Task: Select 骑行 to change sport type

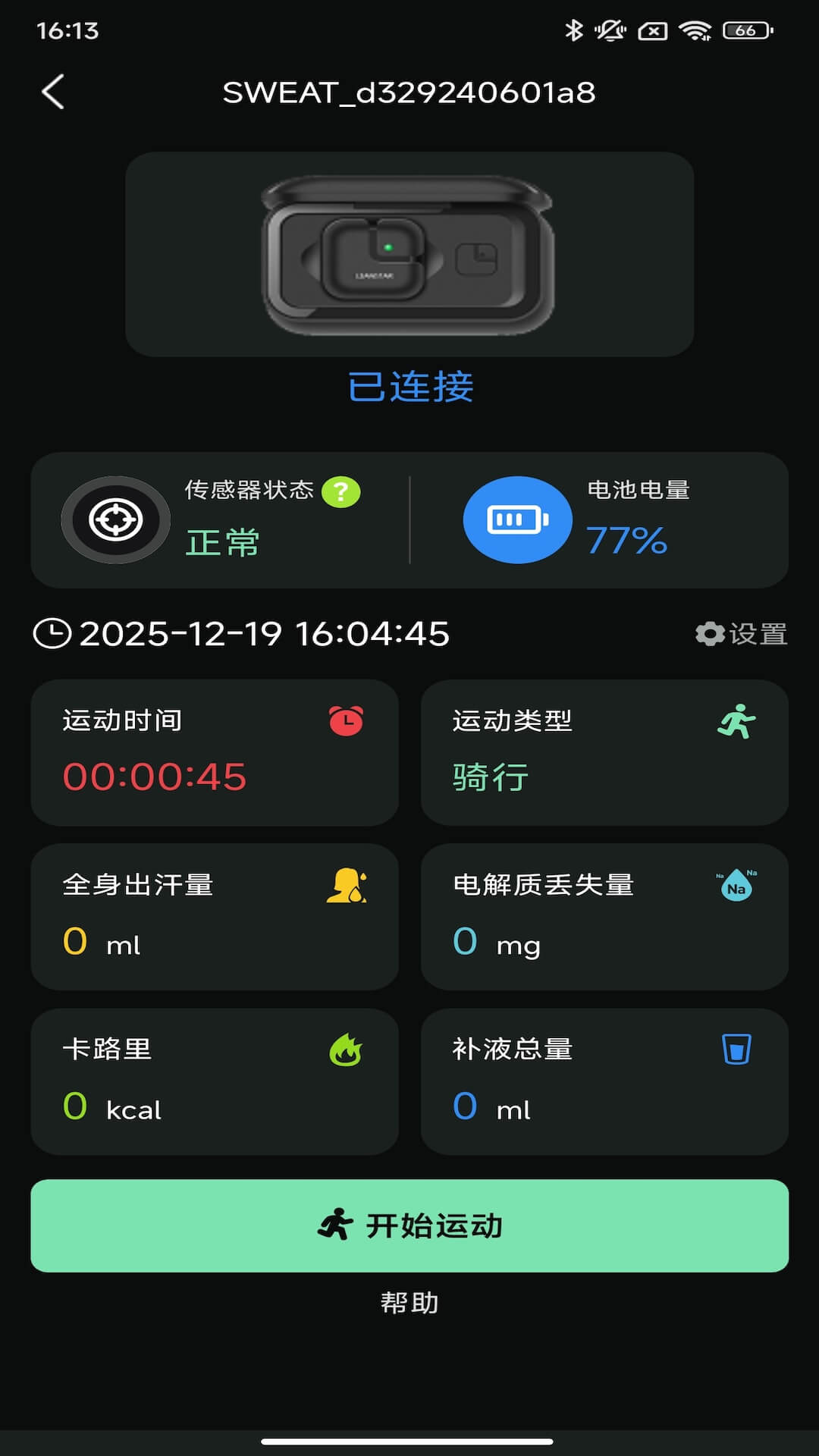Action: (491, 775)
